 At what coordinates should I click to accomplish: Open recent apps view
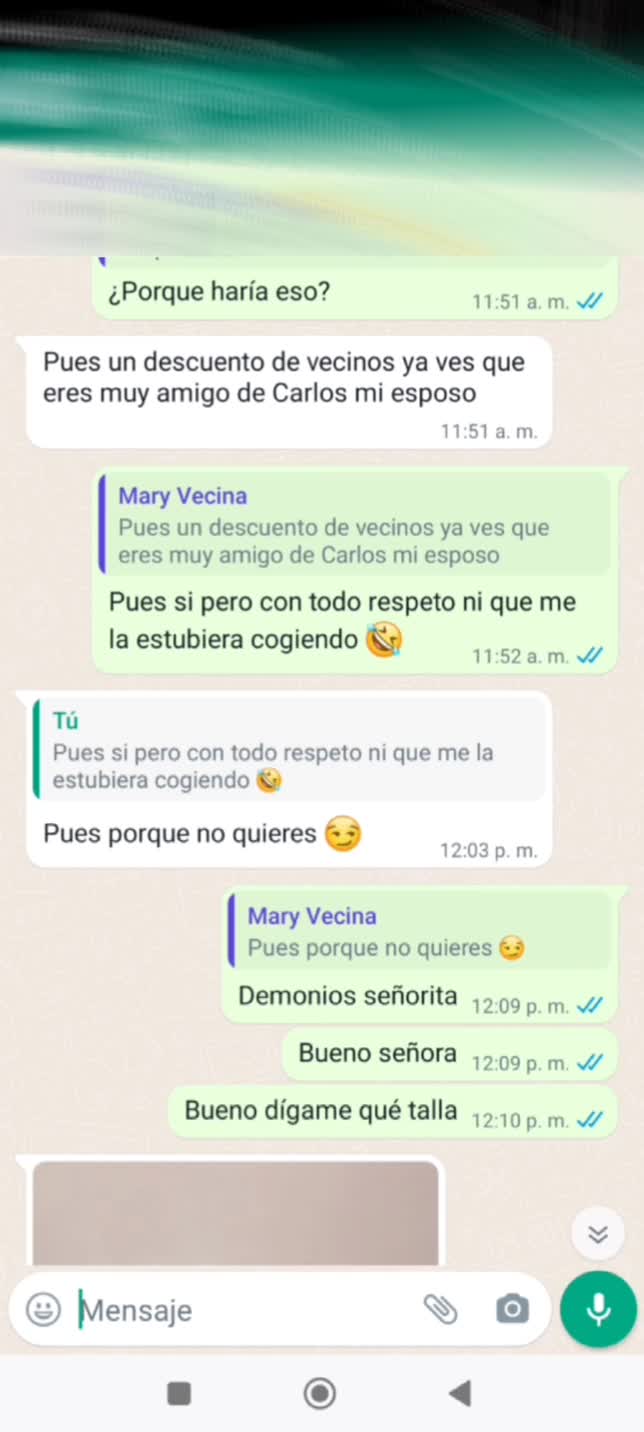179,1393
